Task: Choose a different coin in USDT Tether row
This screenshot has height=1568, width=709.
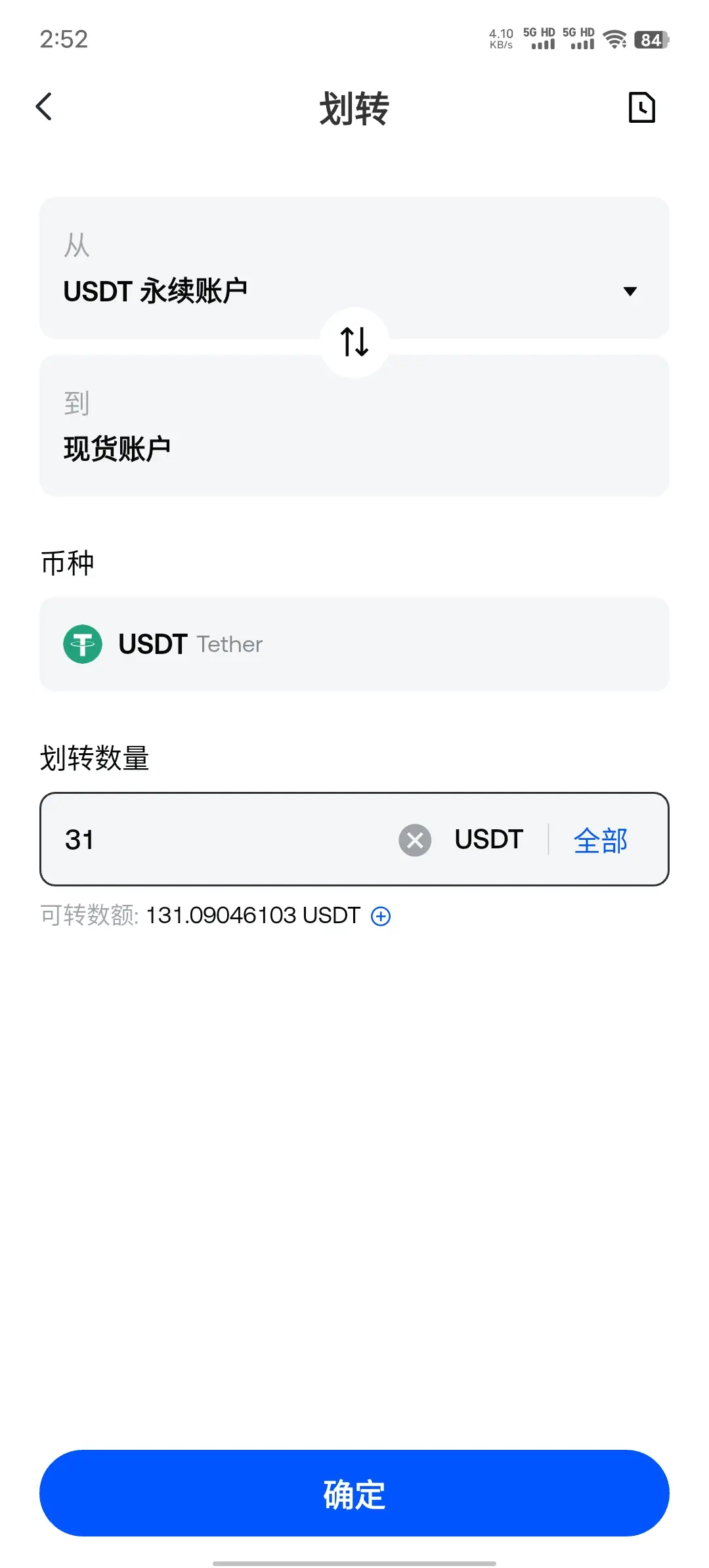Action: click(x=354, y=644)
